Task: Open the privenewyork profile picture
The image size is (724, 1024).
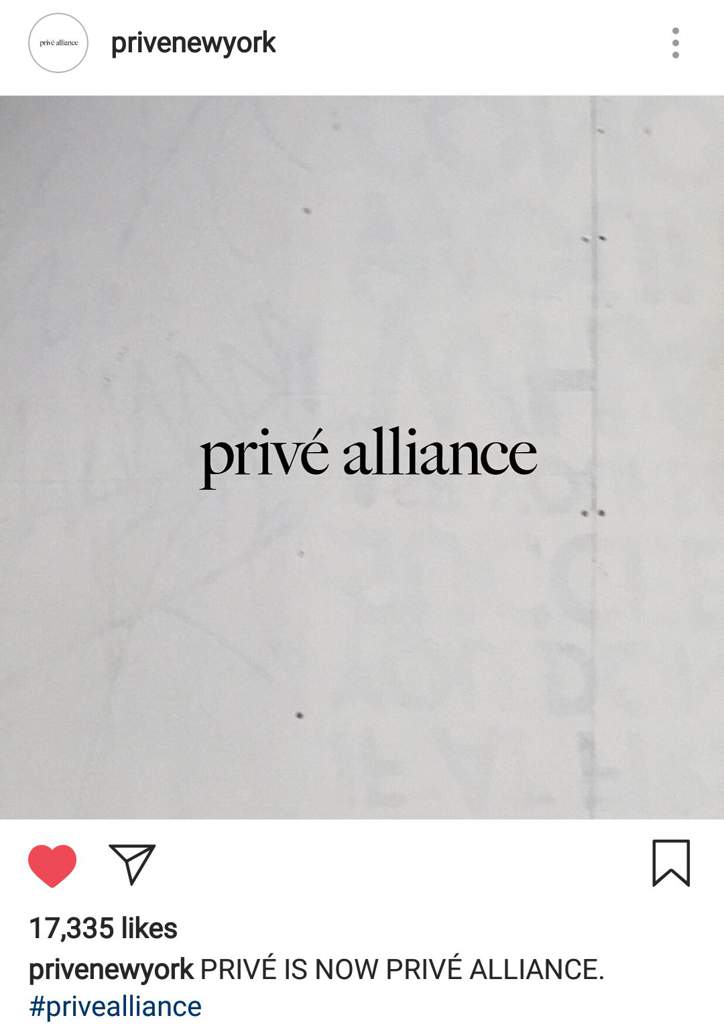Action: 59,43
